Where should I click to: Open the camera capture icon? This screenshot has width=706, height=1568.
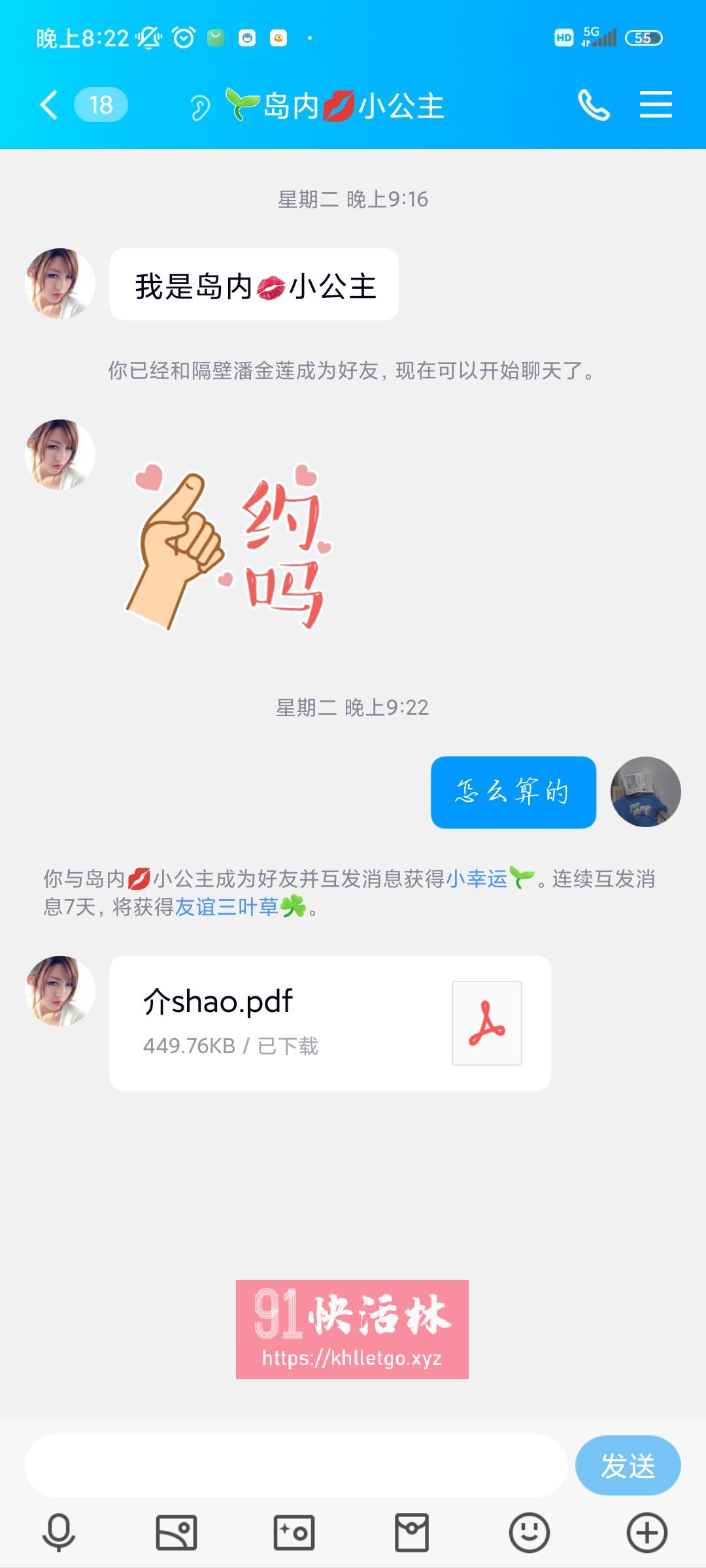(x=293, y=1533)
